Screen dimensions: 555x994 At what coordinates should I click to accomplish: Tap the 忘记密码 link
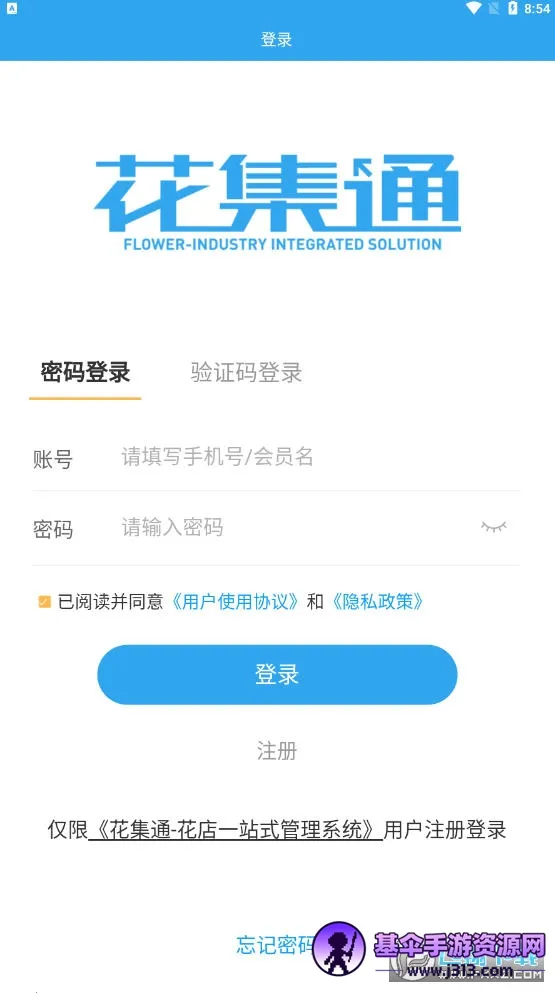(277, 945)
